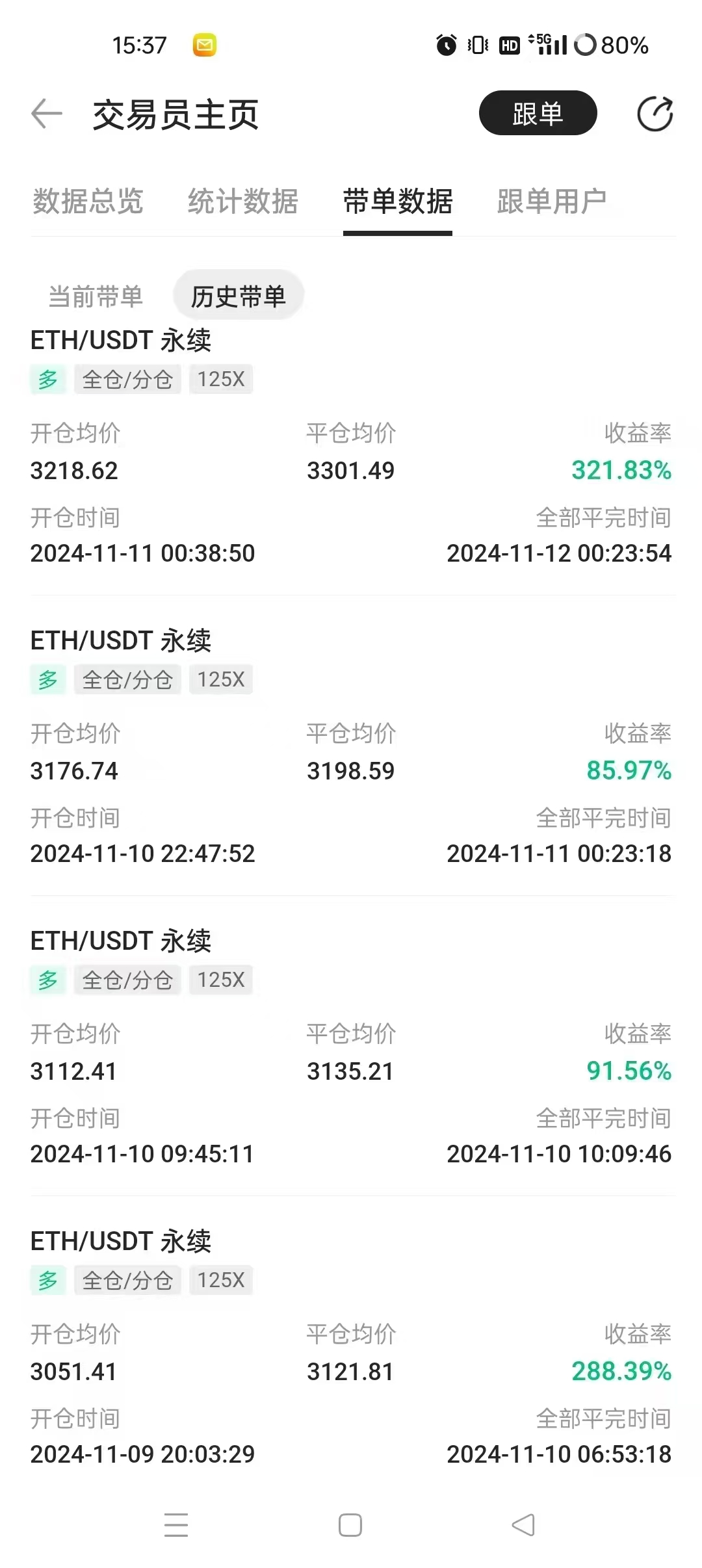
Task: Open the ETH/USDT order with 321.83% return
Action: (351, 455)
